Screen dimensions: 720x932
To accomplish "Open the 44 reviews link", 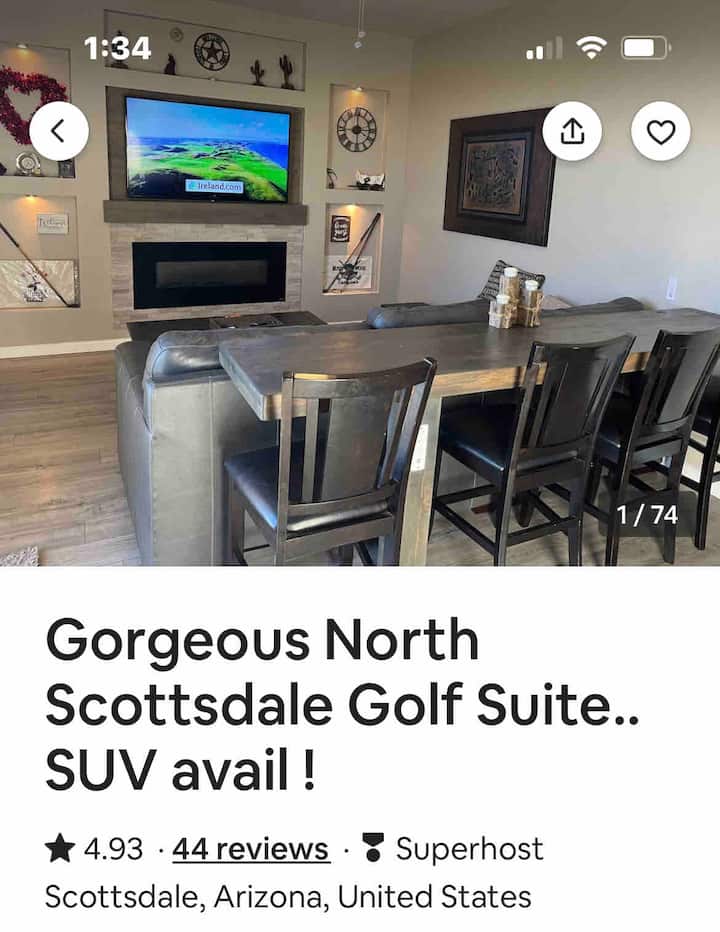I will pyautogui.click(x=250, y=849).
